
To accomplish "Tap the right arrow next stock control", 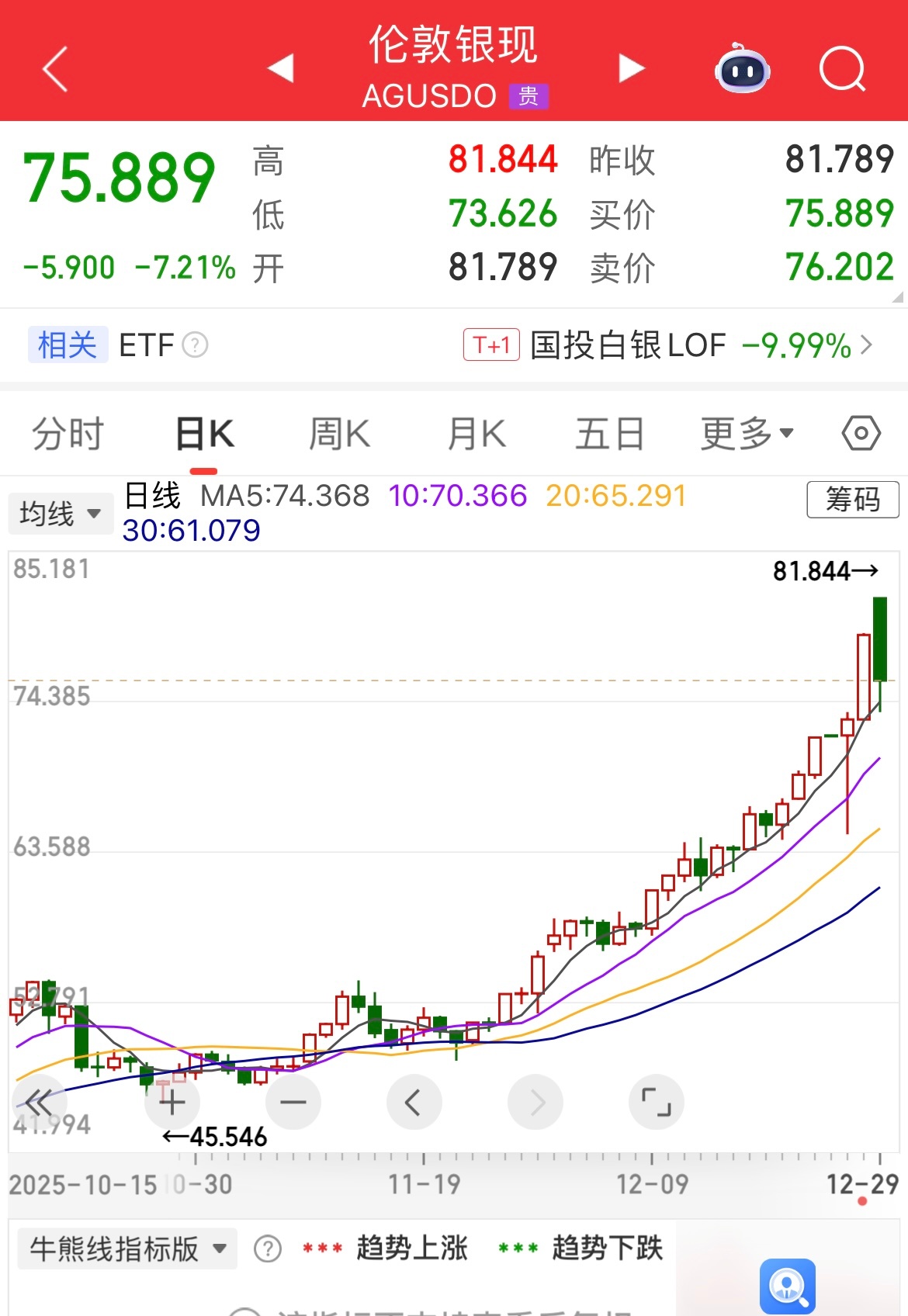I will [630, 69].
